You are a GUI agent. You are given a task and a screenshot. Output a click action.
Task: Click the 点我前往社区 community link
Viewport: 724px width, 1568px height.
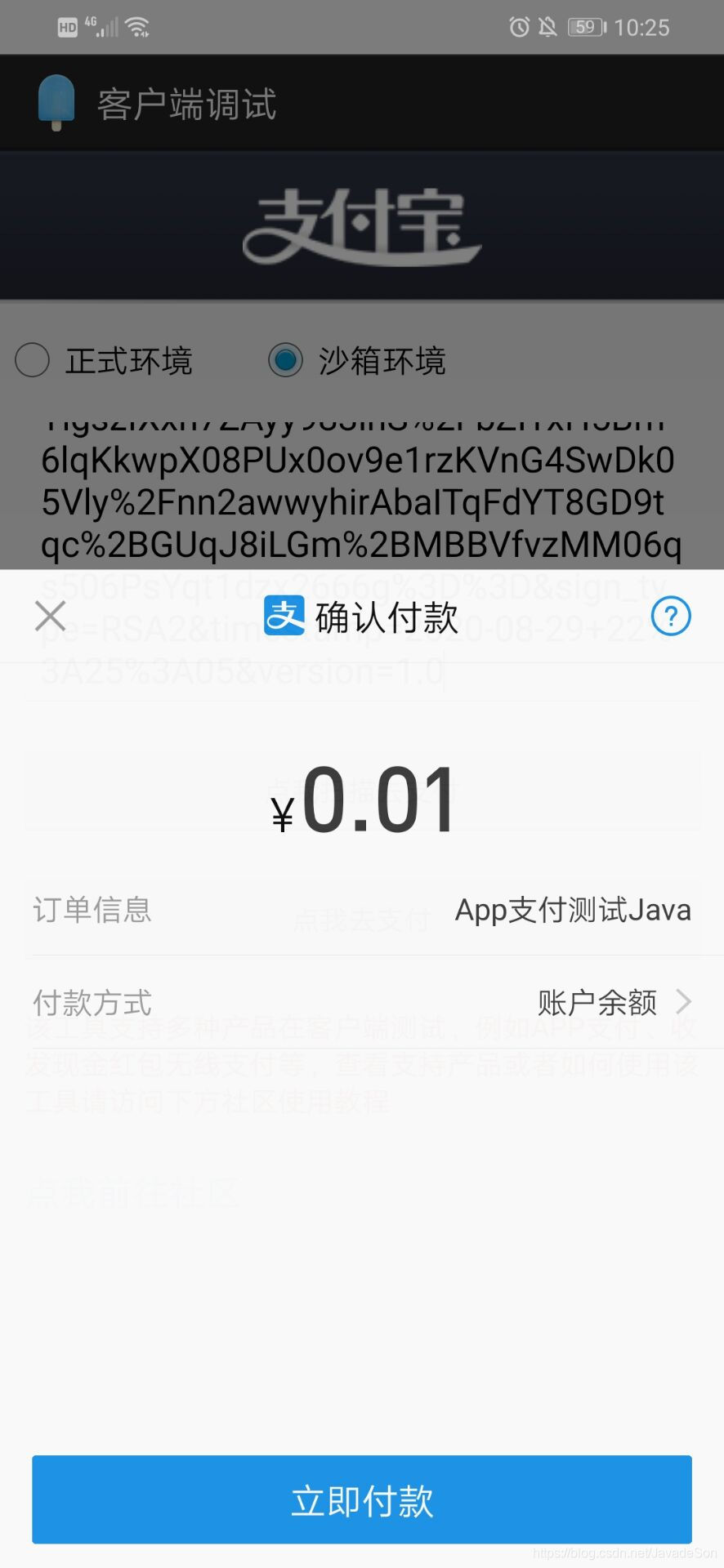tap(136, 1192)
